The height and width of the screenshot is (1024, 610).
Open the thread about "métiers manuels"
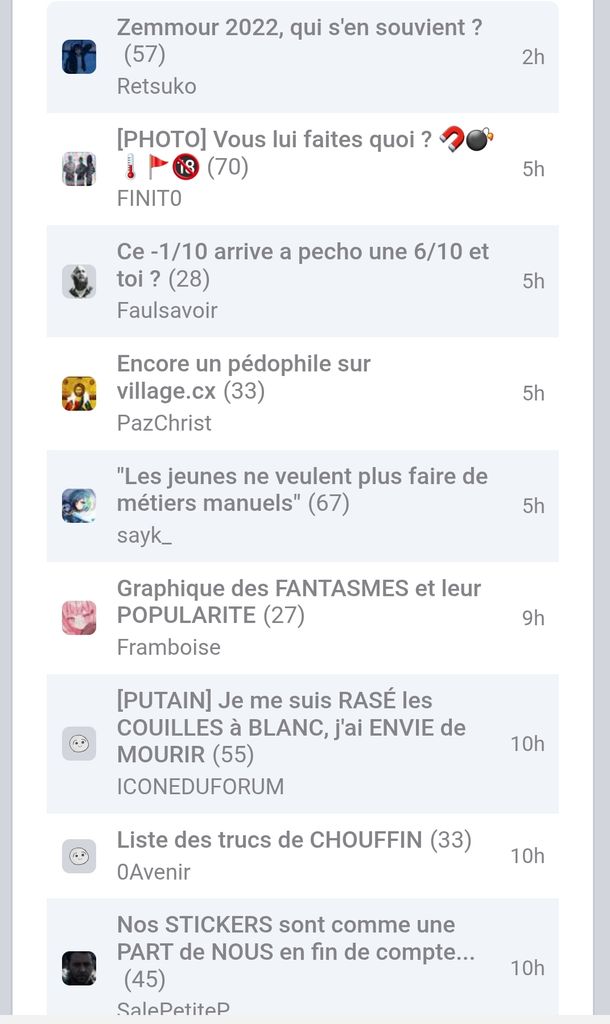(302, 477)
